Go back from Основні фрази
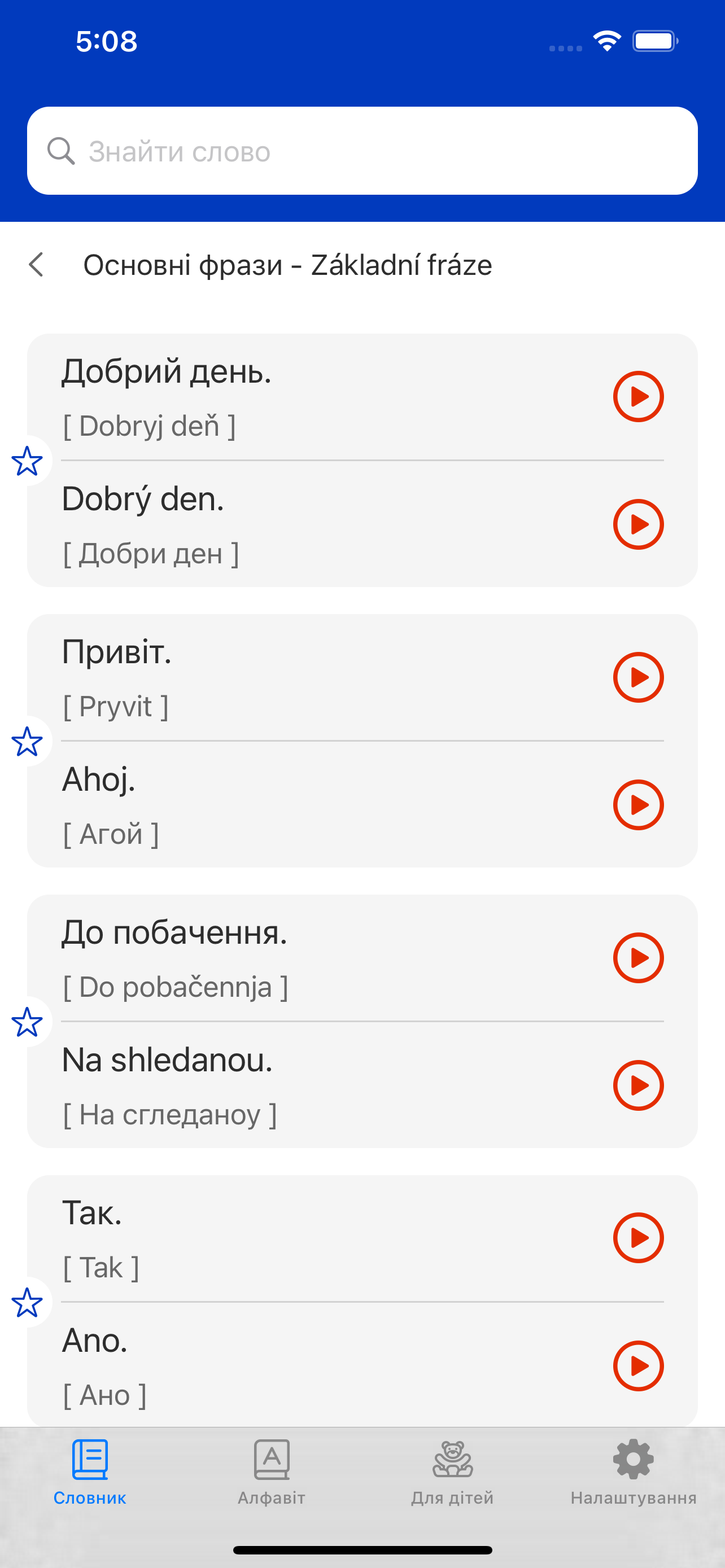725x1568 pixels. tap(37, 265)
